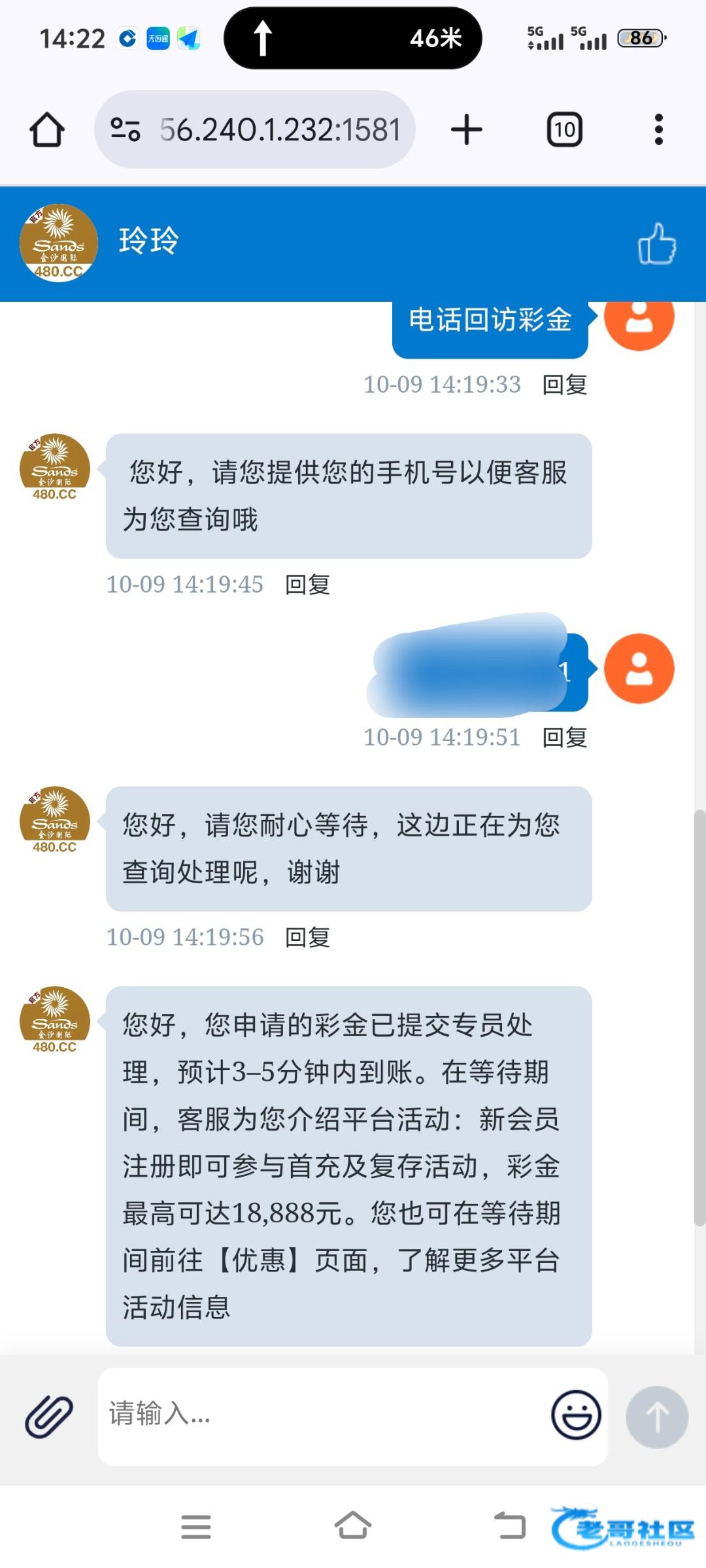Send the message with the arrow button
This screenshot has height=1568, width=706.
tap(657, 1416)
